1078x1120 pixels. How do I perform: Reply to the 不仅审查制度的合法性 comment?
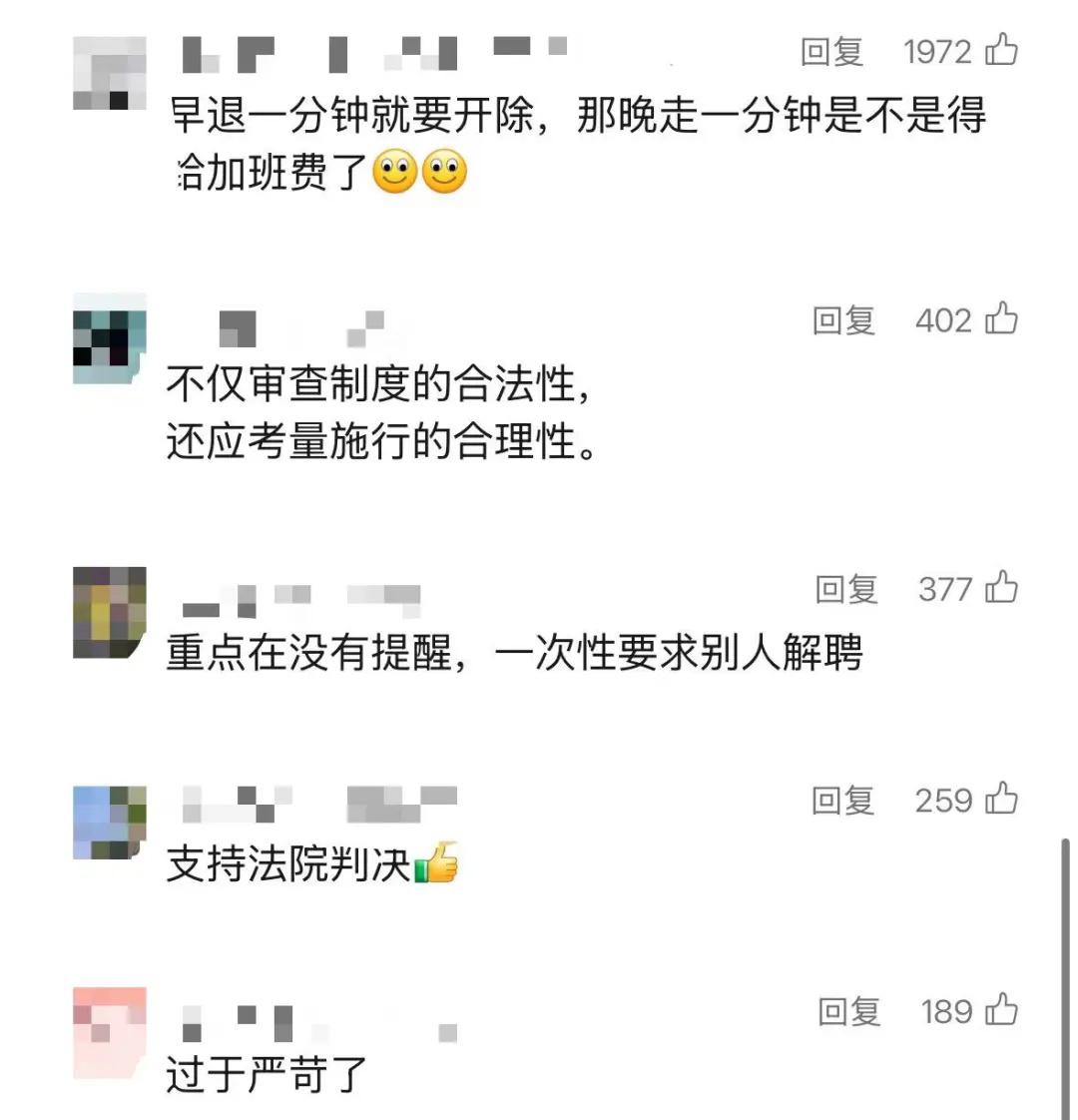pos(843,319)
